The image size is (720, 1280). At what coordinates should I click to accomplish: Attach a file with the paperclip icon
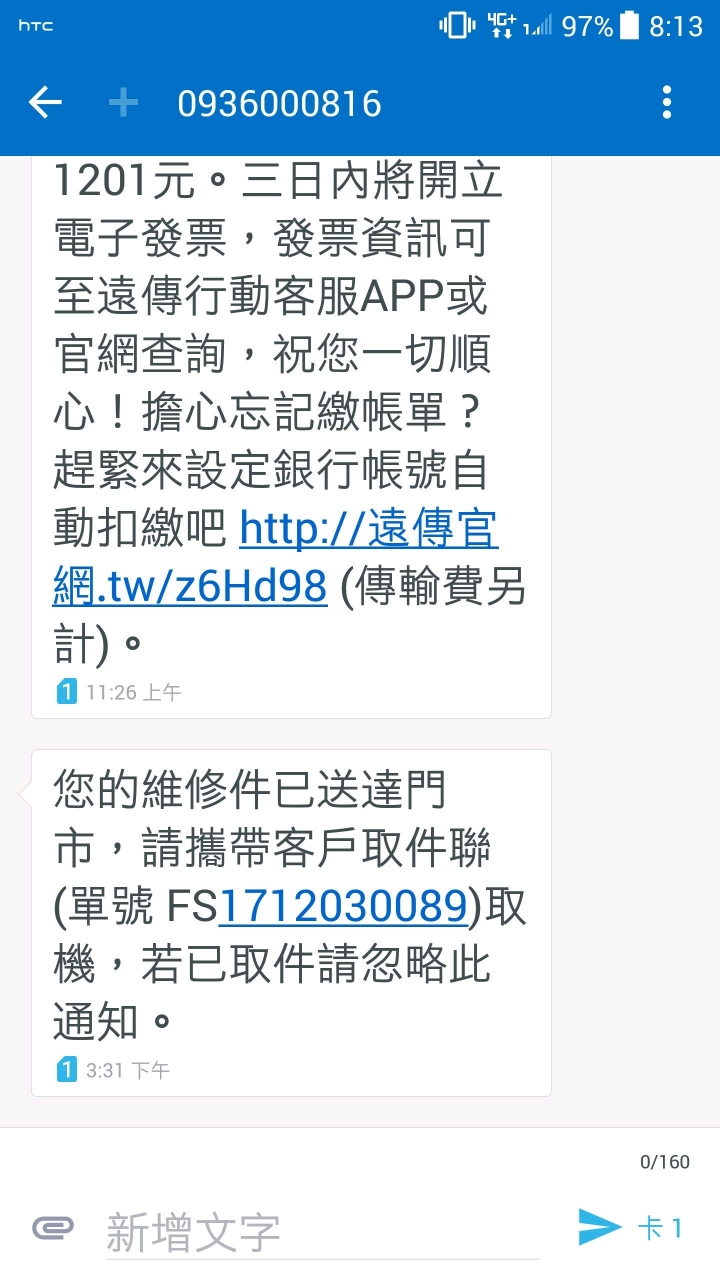[x=53, y=1228]
